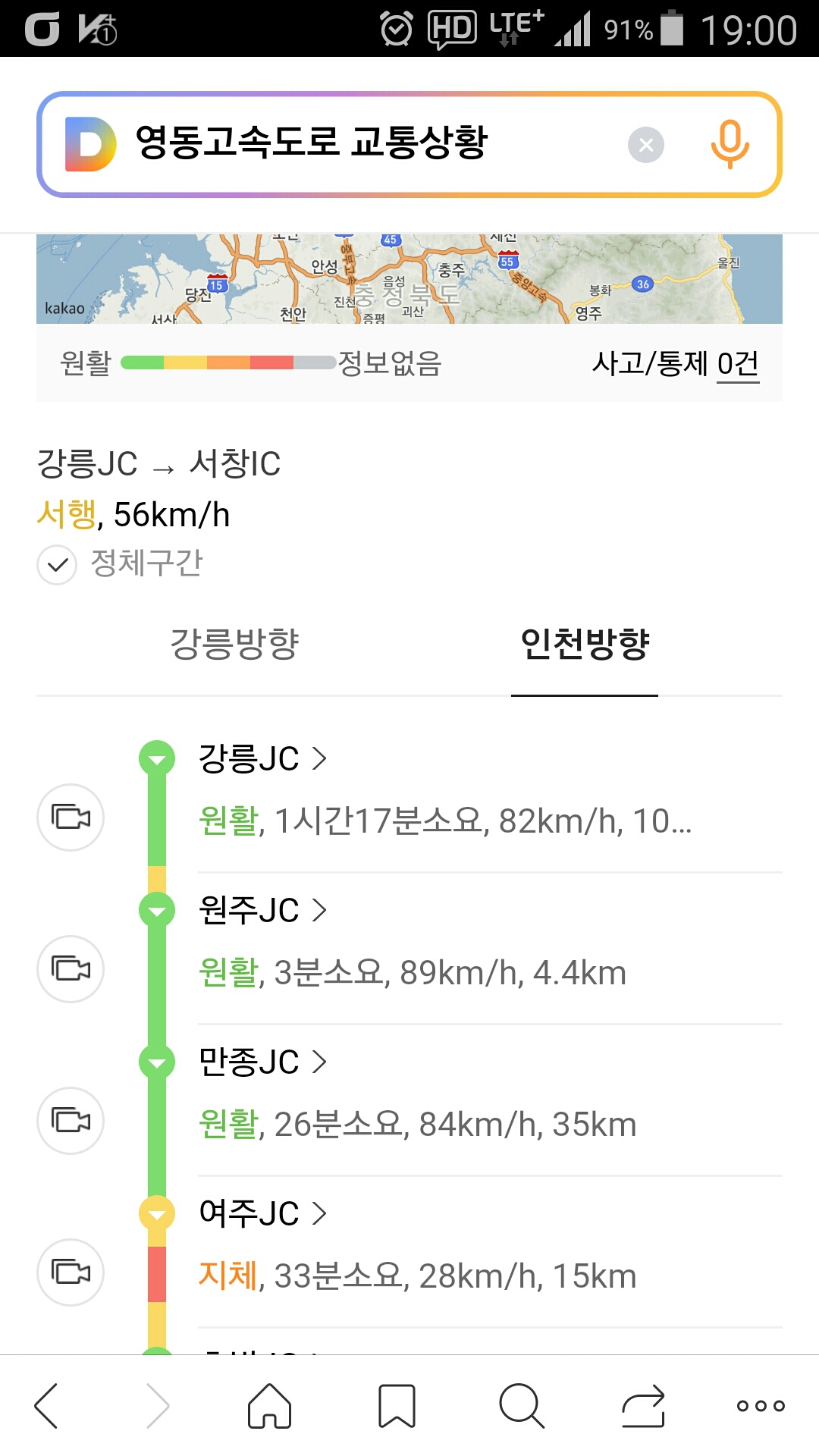Open 여주JC section details
The width and height of the screenshot is (819, 1456).
[x=262, y=1213]
